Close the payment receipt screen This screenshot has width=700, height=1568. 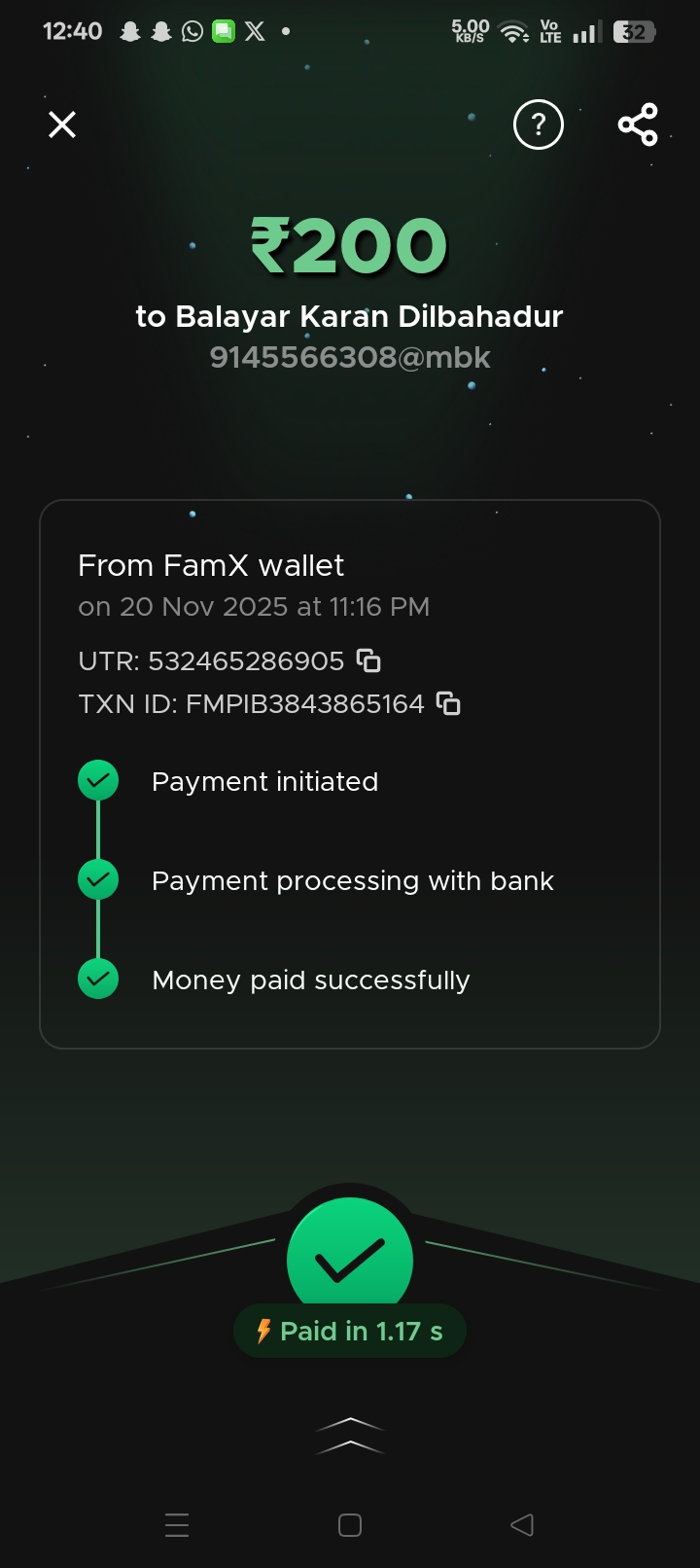tap(62, 125)
